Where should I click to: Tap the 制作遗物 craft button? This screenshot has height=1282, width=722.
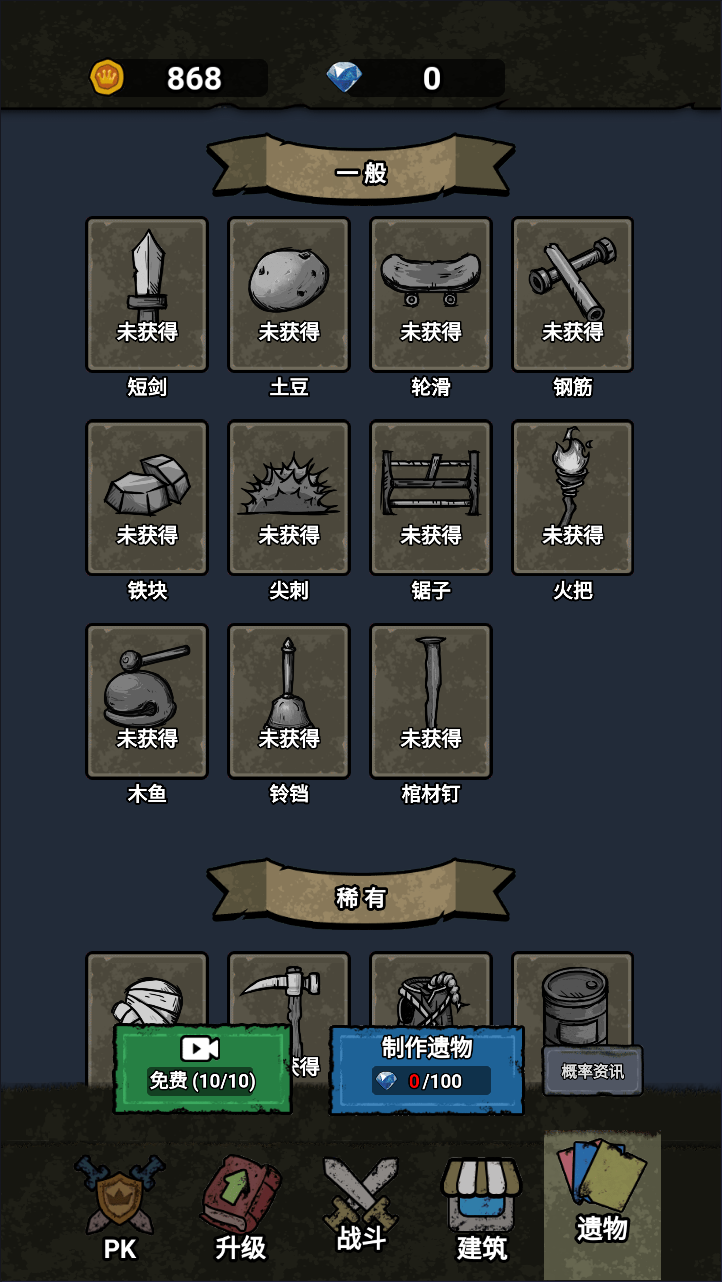[427, 1067]
